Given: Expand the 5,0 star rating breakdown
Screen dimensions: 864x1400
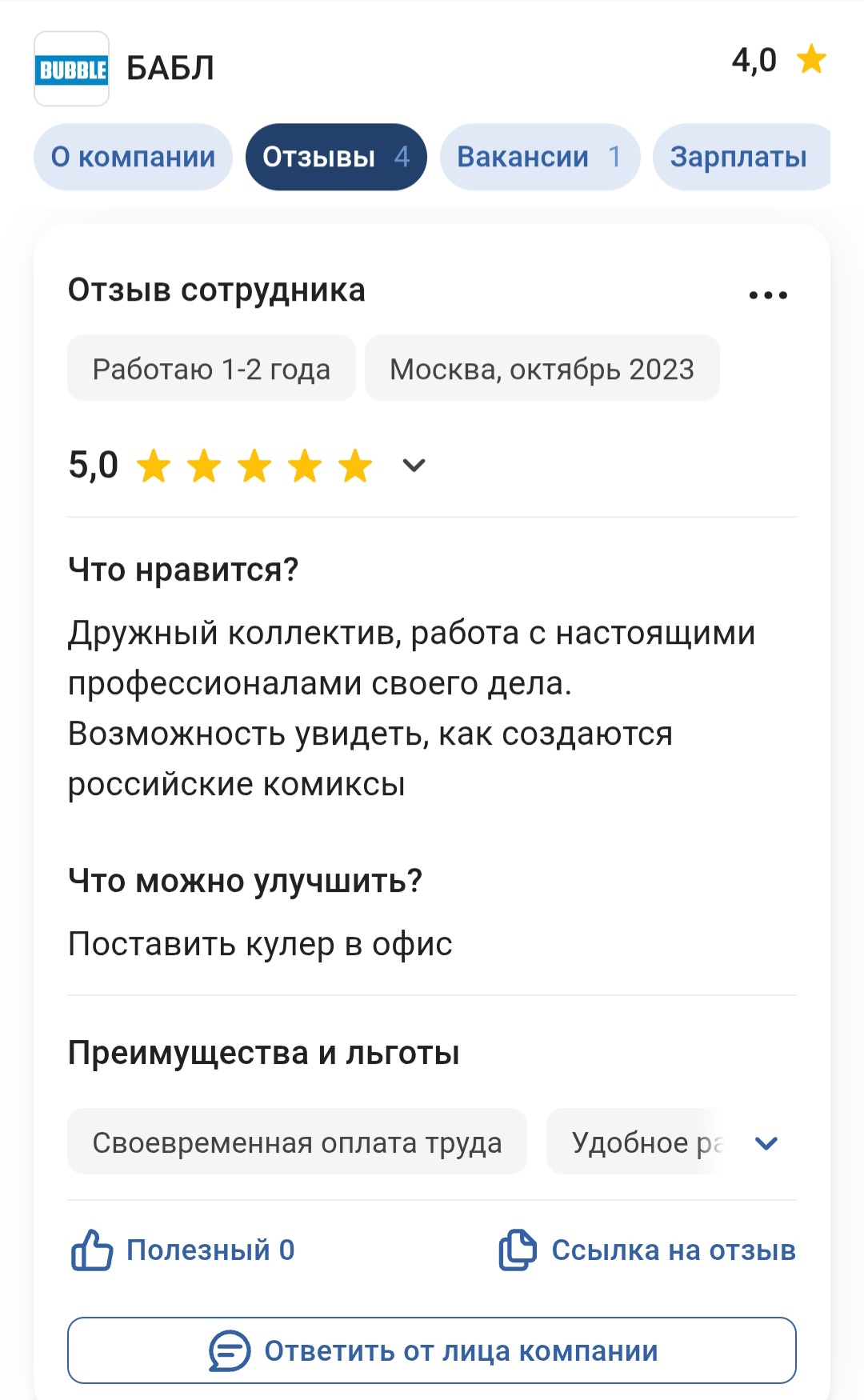Looking at the screenshot, I should point(414,465).
